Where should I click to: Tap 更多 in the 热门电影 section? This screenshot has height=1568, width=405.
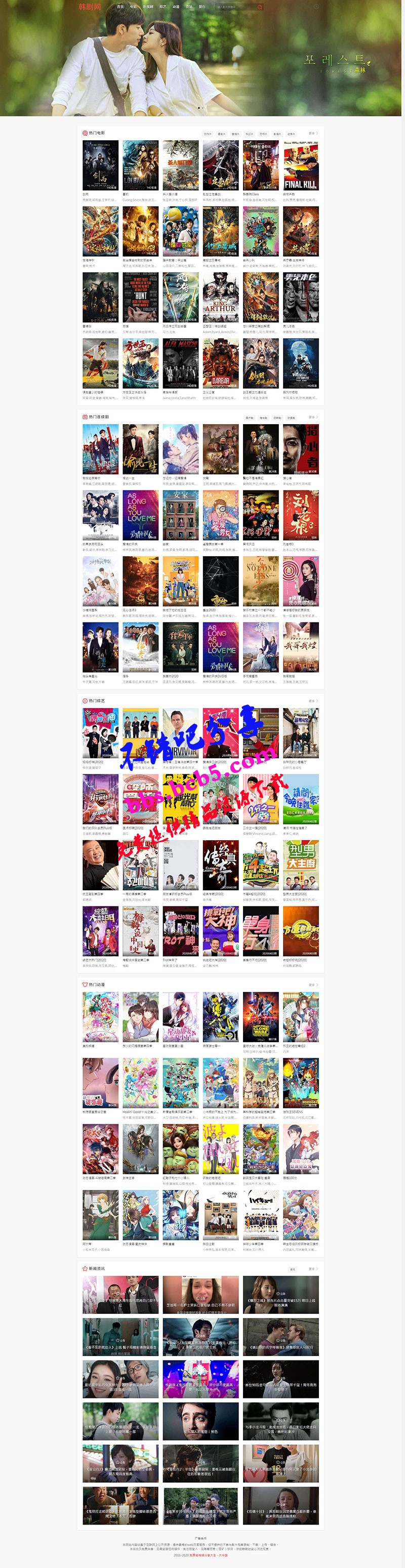pos(313,133)
